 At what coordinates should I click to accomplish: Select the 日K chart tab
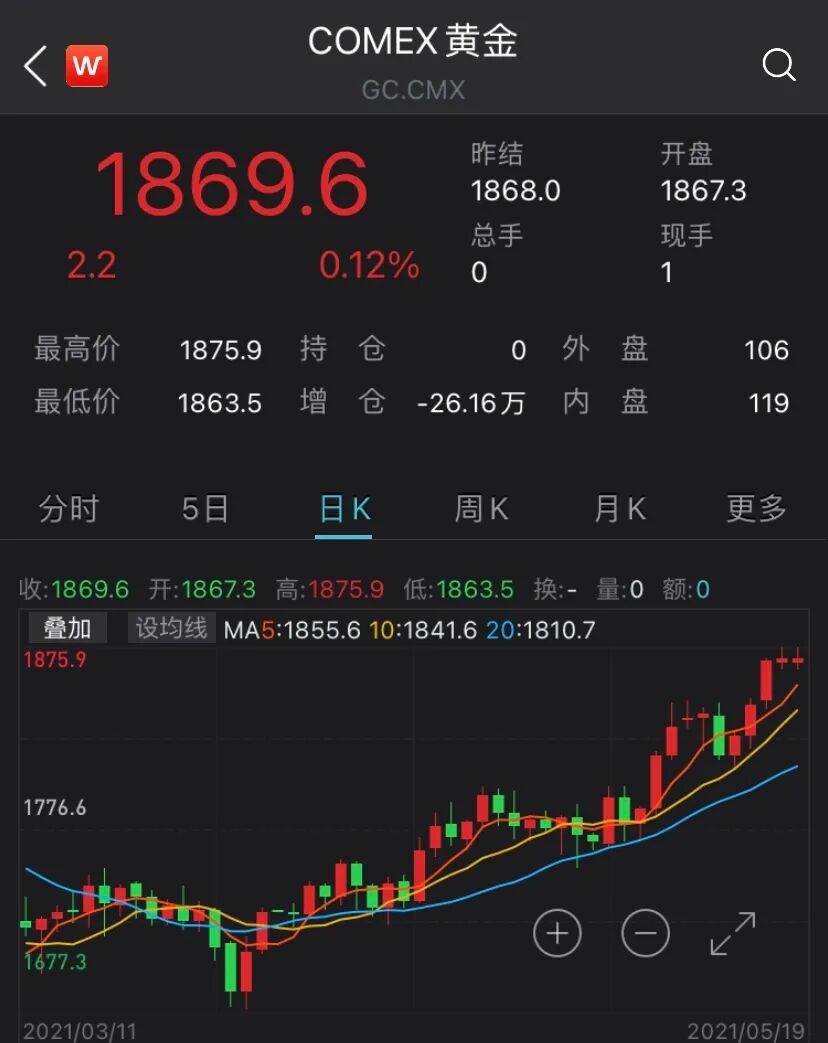(x=344, y=509)
